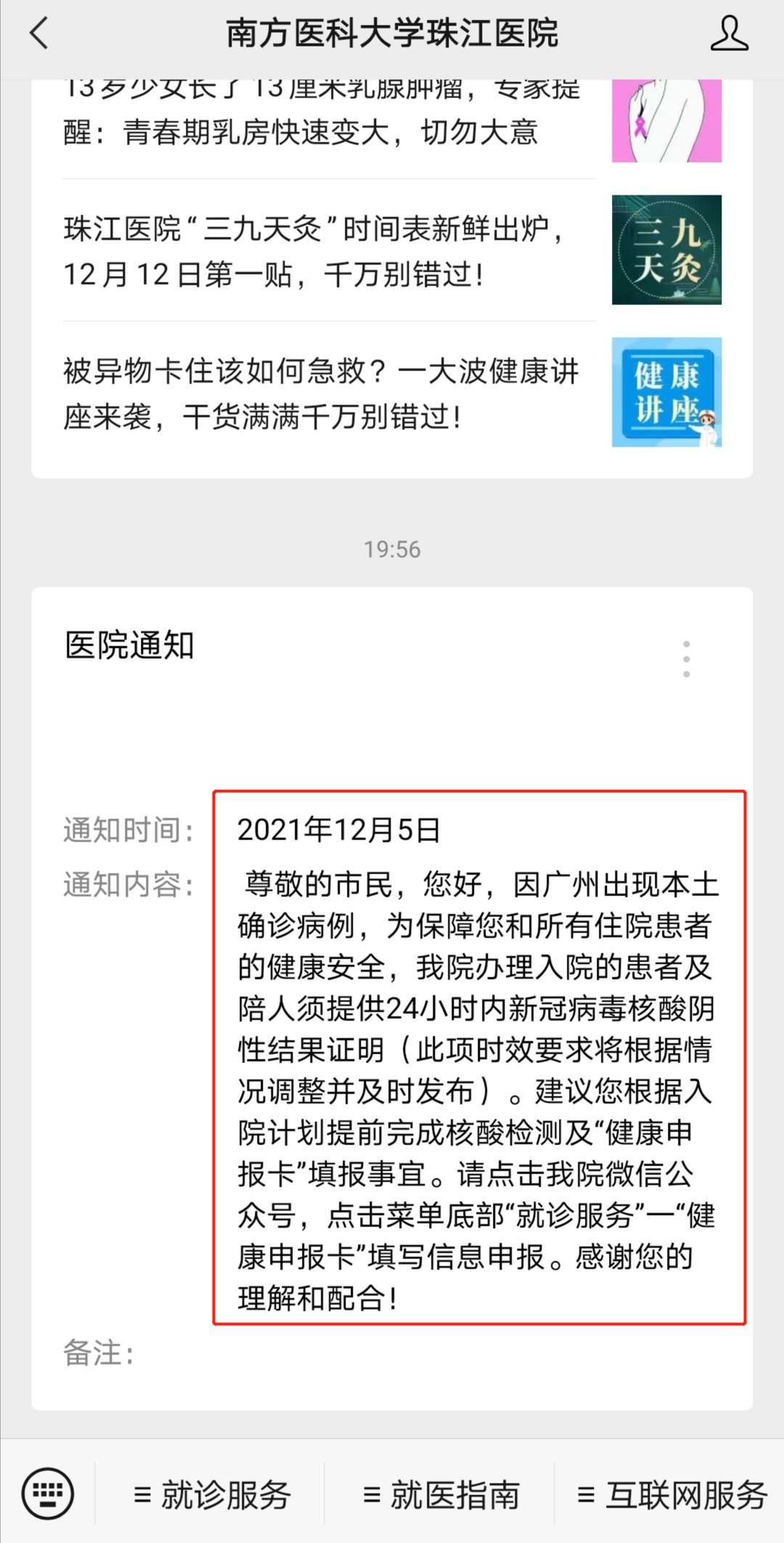This screenshot has width=784, height=1543.
Task: Open the 医院通知 three-dot menu
Action: click(x=686, y=659)
